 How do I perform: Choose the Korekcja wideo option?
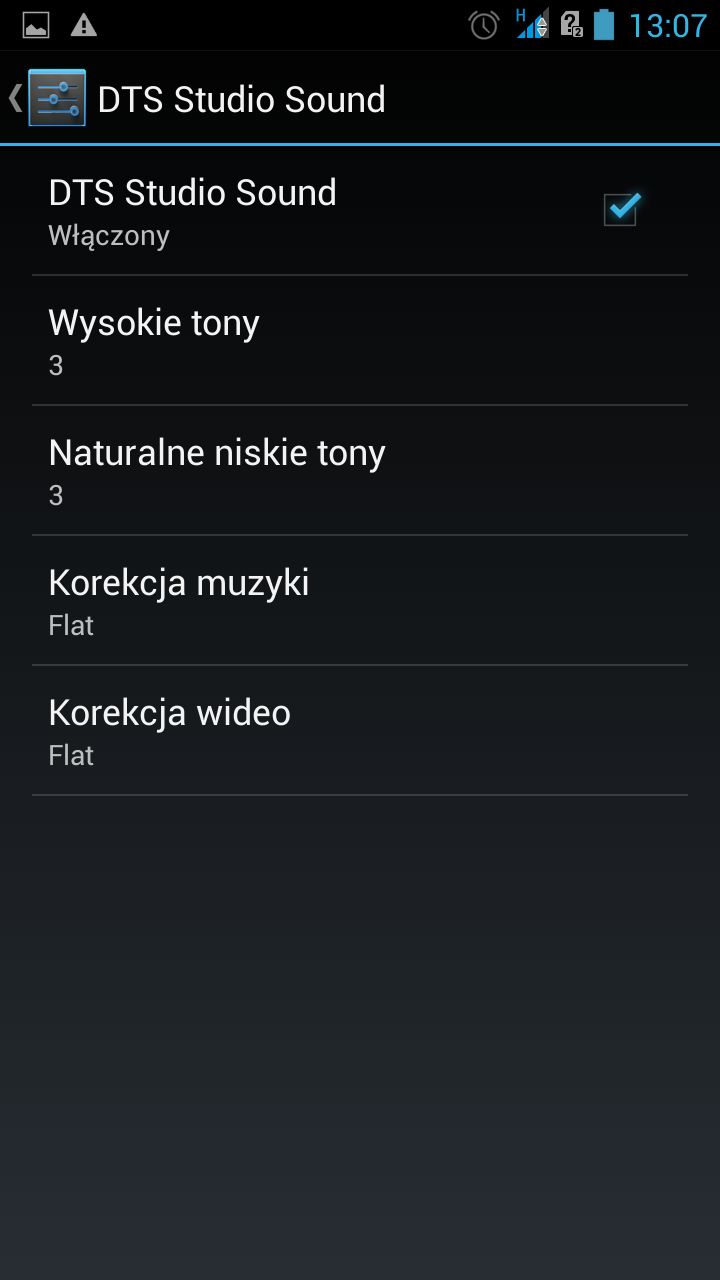[360, 731]
